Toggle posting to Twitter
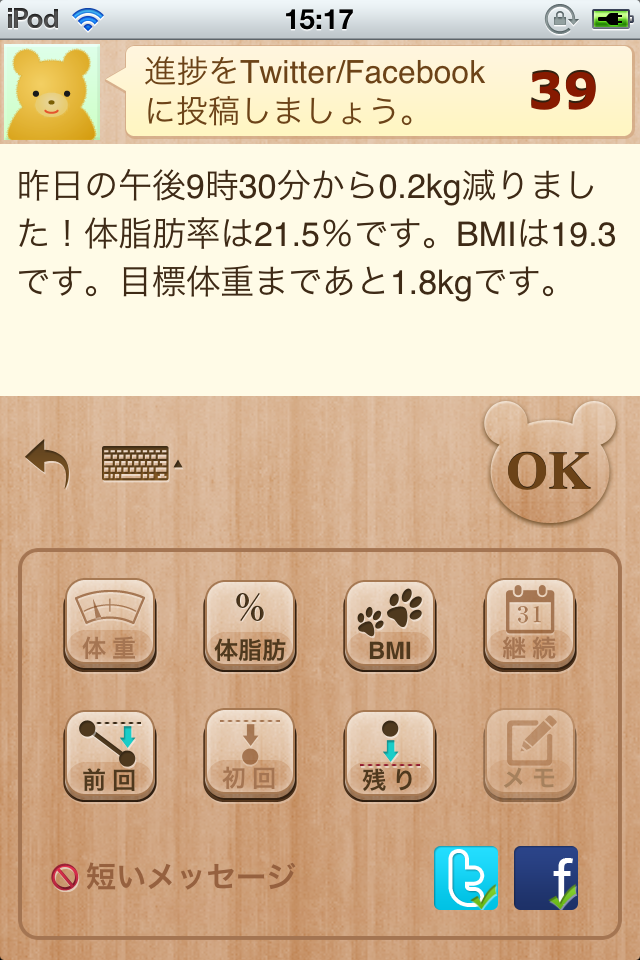Viewport: 640px width, 960px height. pos(466,877)
